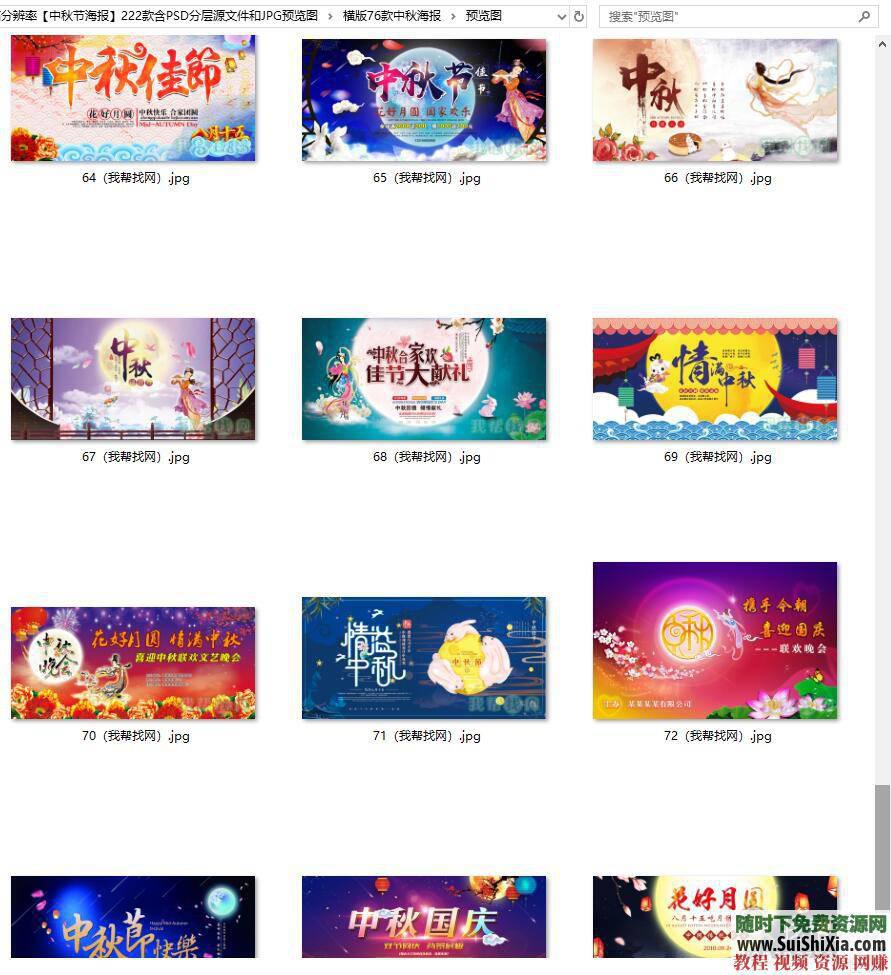
Task: Click the magnifier search icon
Action: (x=864, y=16)
